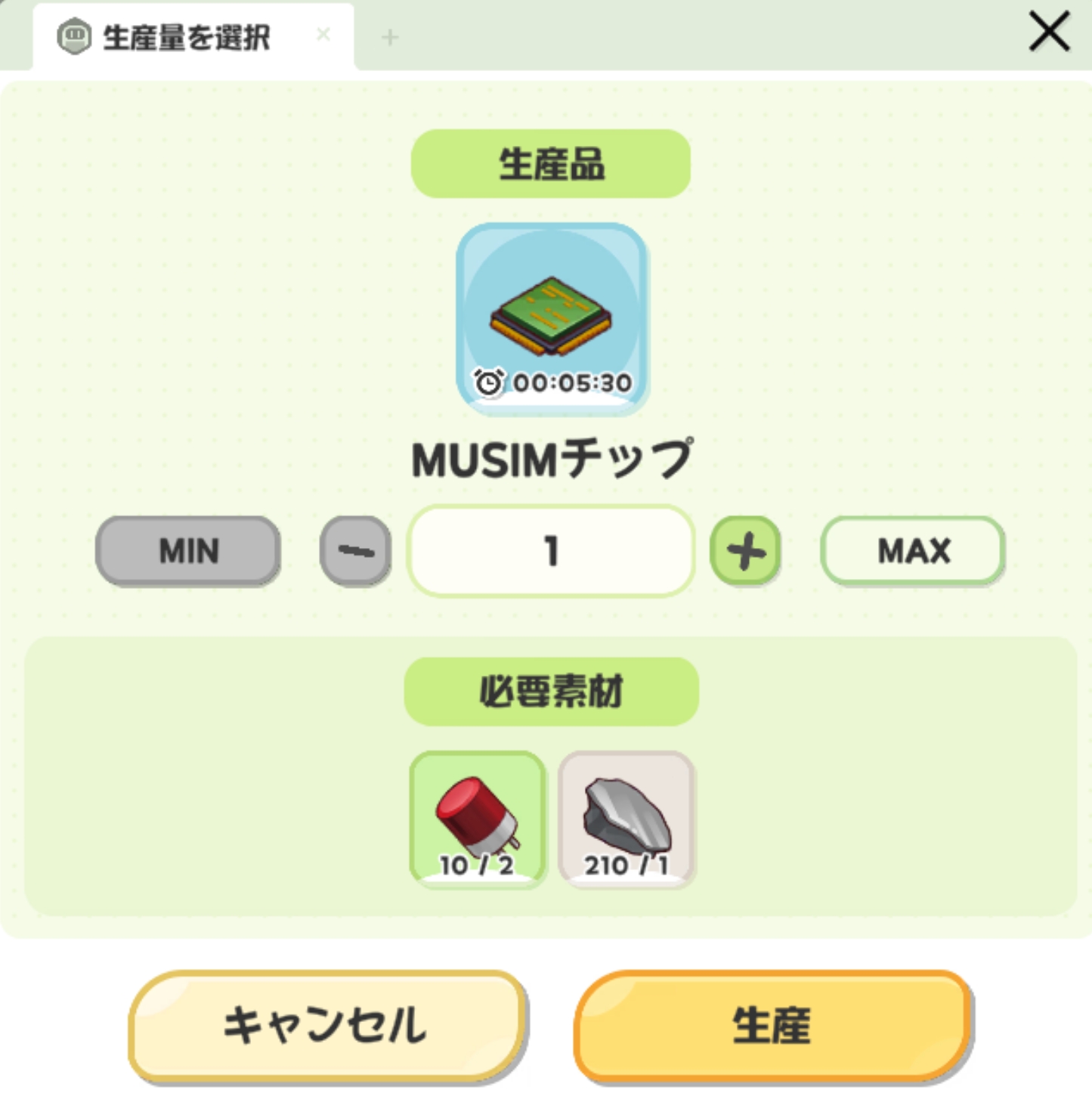Close the production dialog with X

pos(1049,34)
